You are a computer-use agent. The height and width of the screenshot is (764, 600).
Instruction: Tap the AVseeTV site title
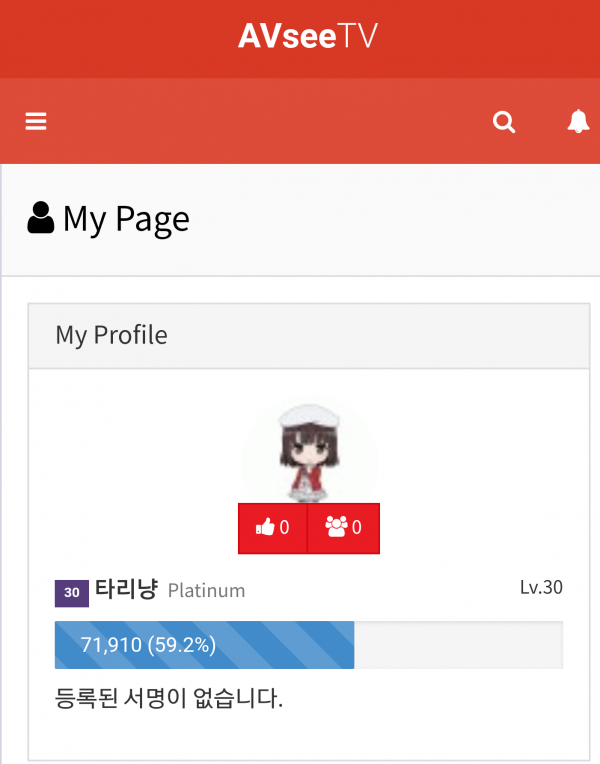pos(308,36)
